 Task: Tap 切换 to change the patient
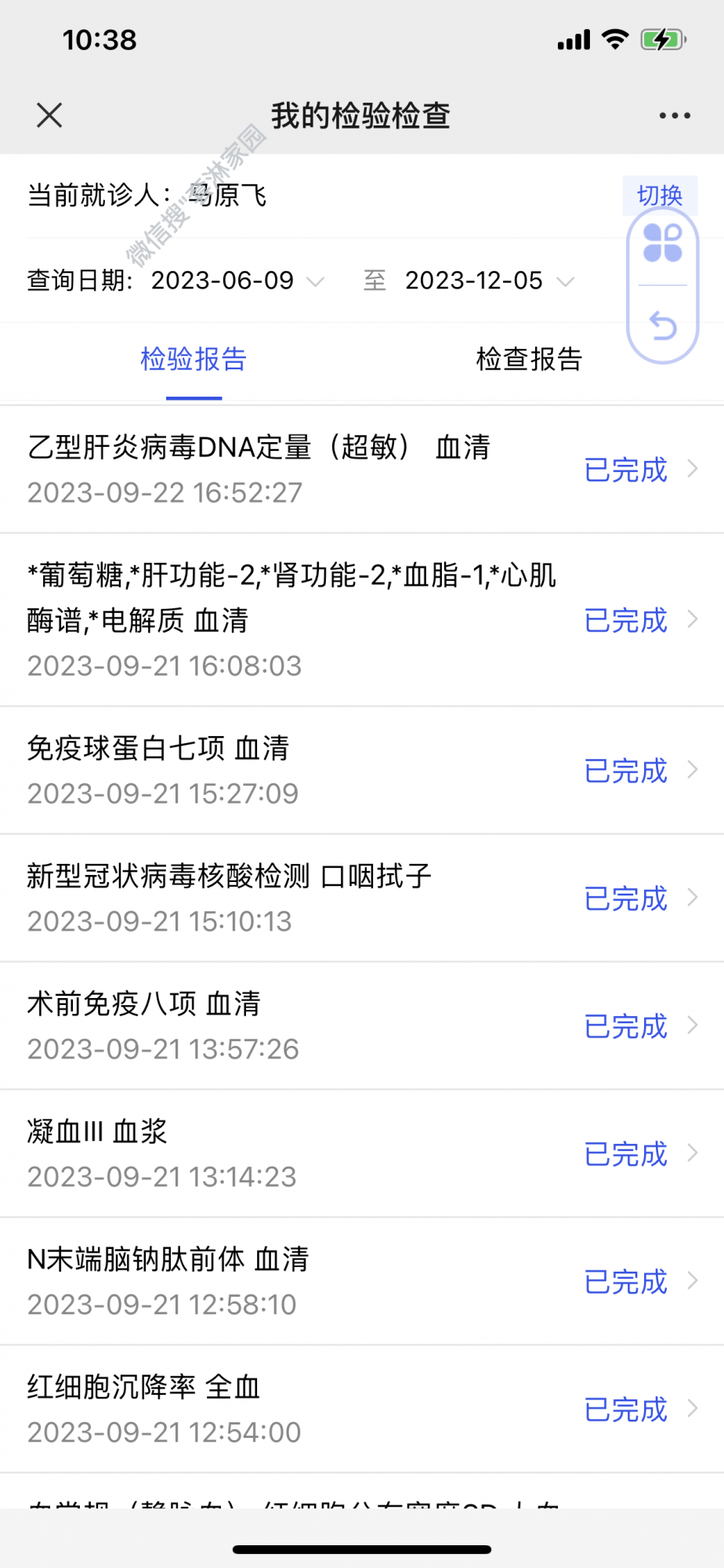click(660, 195)
